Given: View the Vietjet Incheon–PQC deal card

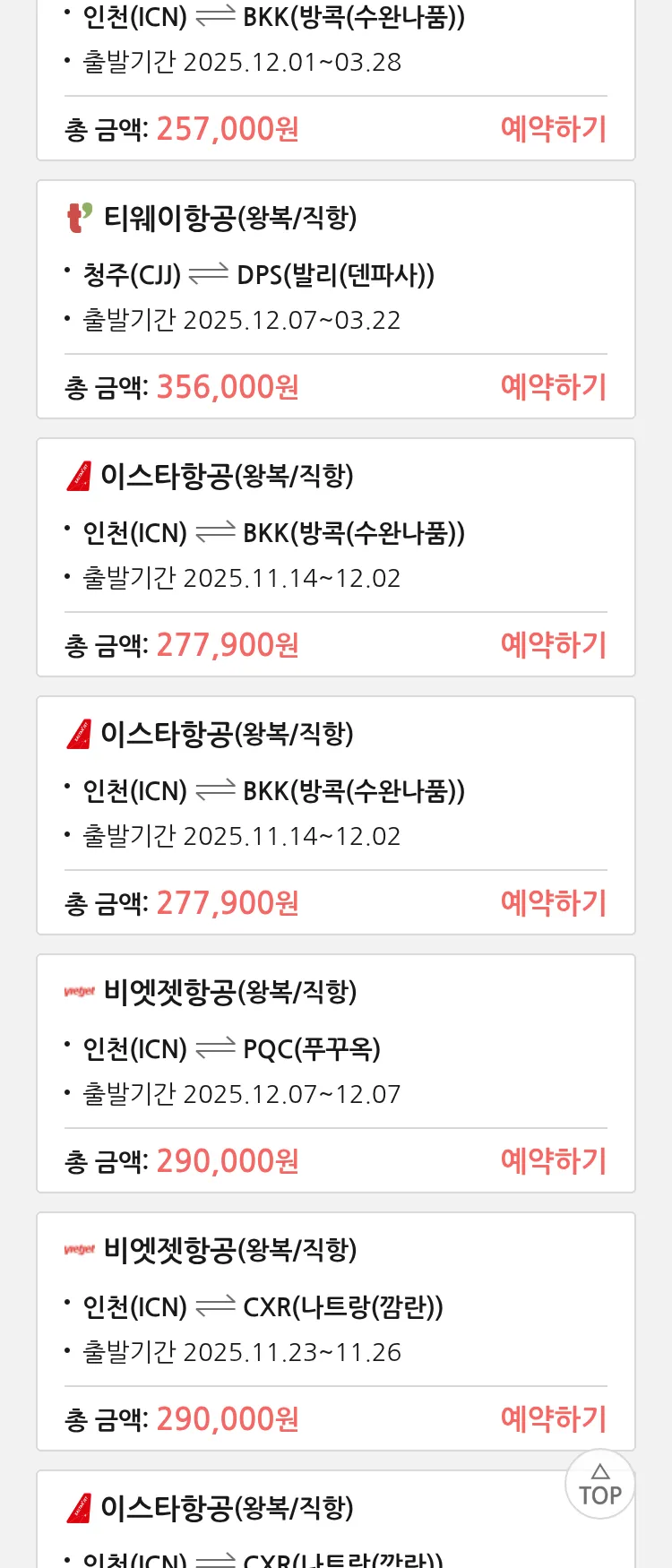Looking at the screenshot, I should coord(335,1048).
